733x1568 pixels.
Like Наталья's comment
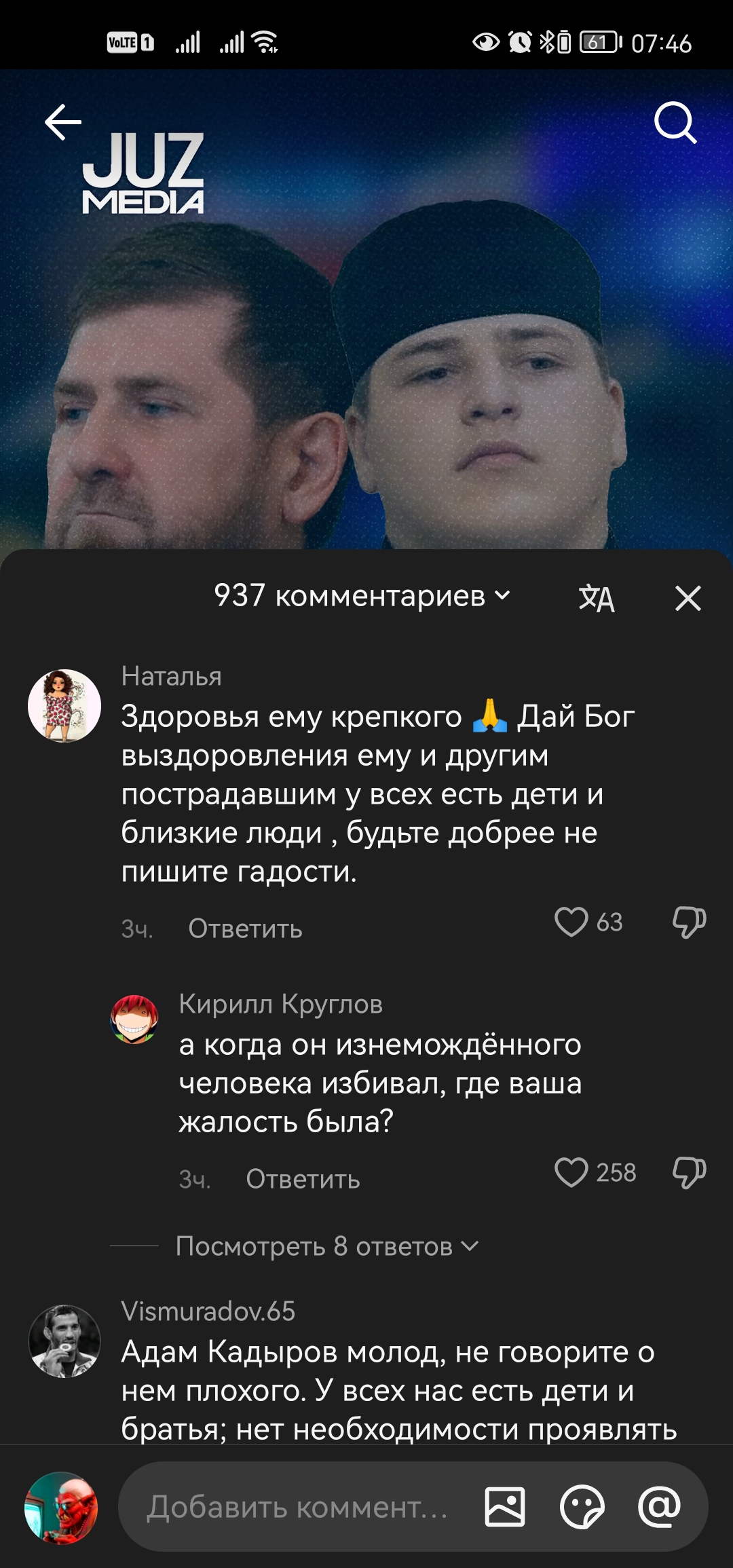point(571,922)
